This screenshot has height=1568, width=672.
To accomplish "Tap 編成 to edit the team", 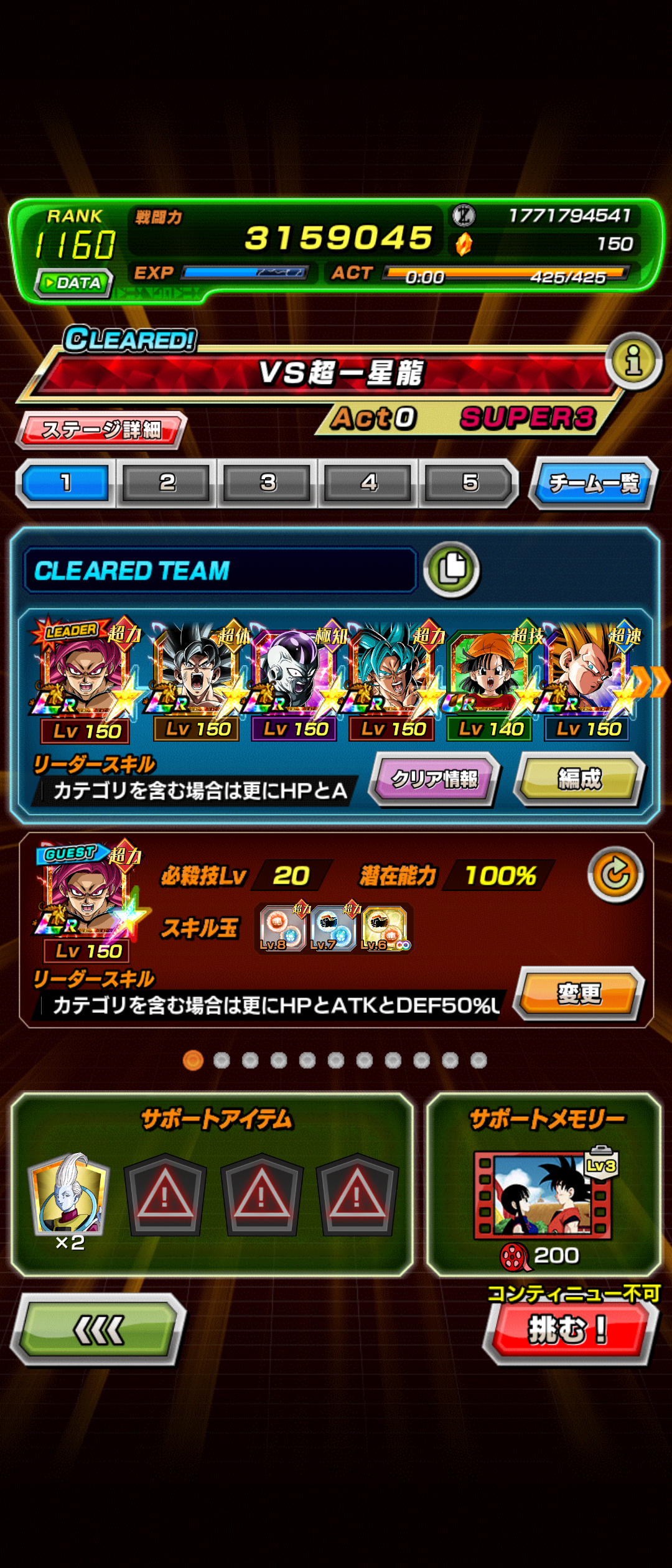I will pyautogui.click(x=579, y=779).
